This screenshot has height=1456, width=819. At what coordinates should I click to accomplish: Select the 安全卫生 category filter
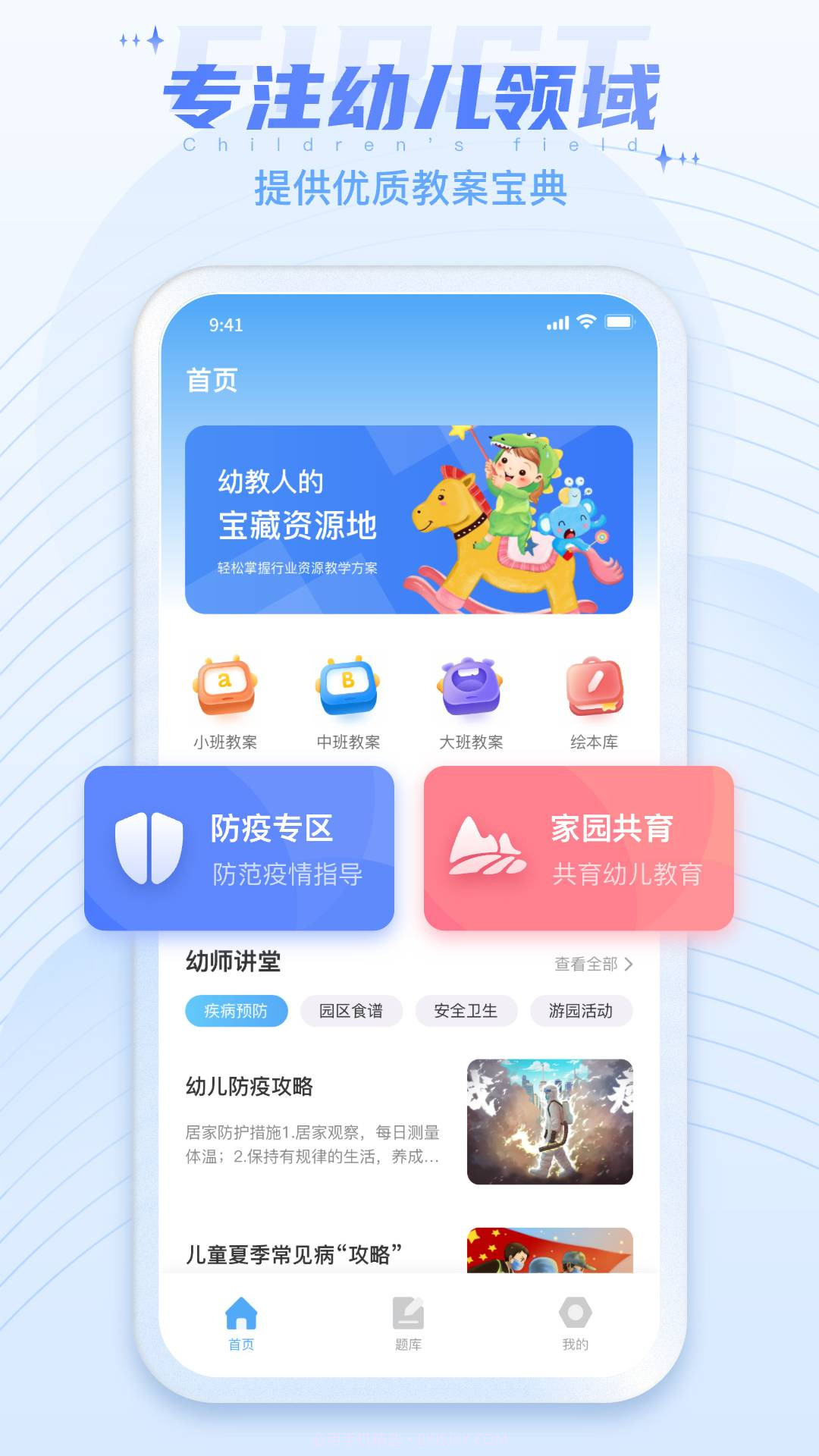point(465,1011)
